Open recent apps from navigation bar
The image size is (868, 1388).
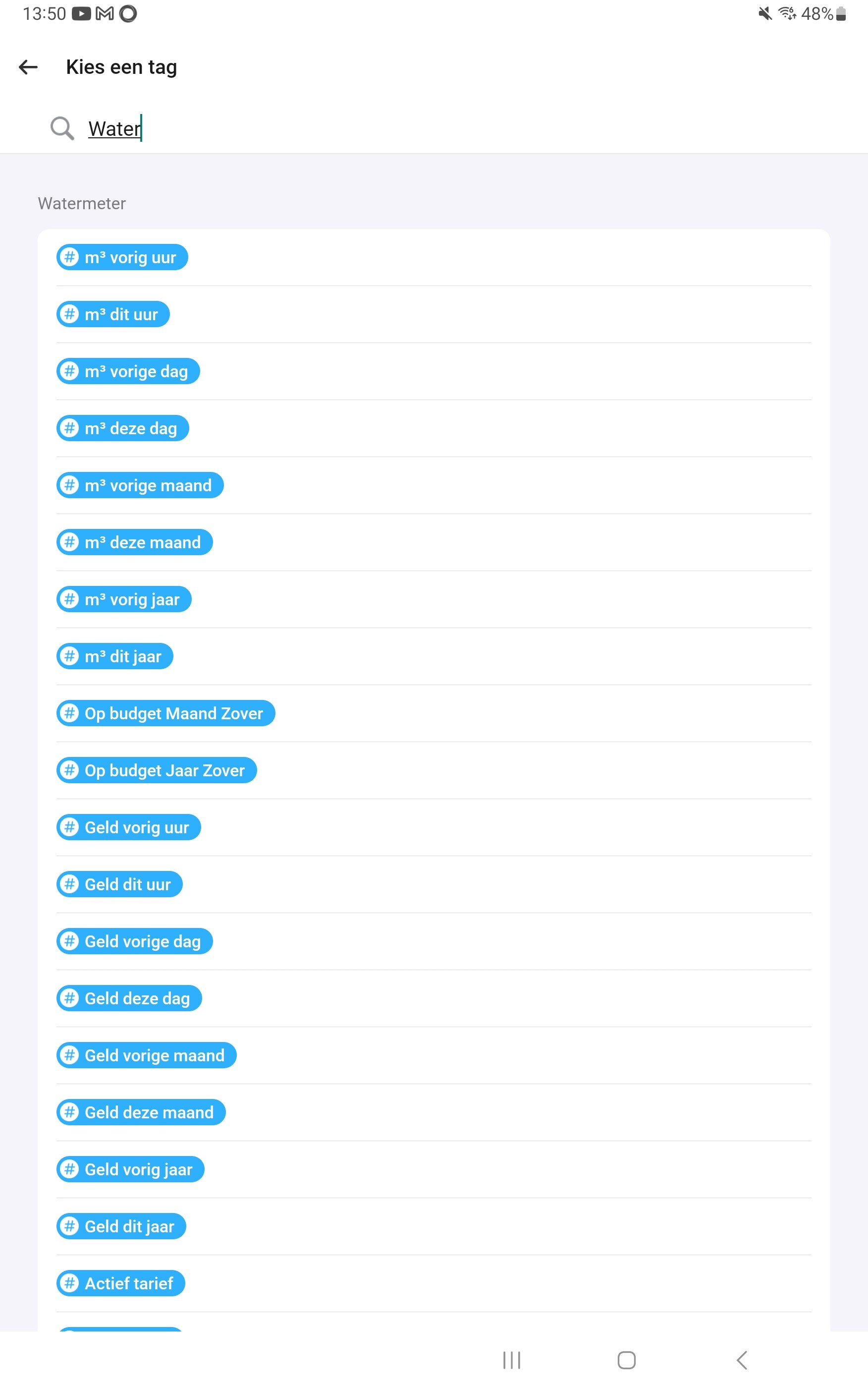click(x=511, y=1360)
